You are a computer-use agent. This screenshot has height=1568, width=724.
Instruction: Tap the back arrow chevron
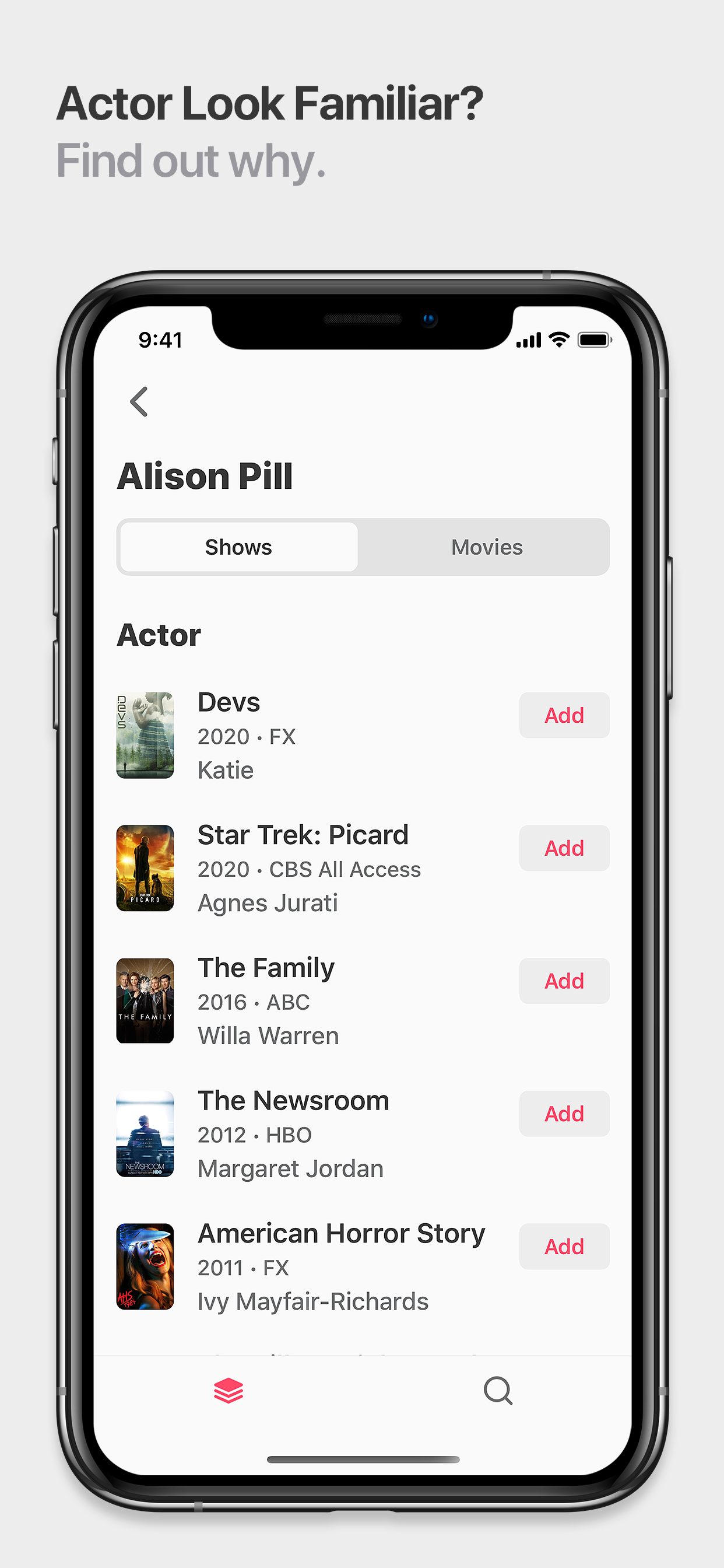pos(139,402)
